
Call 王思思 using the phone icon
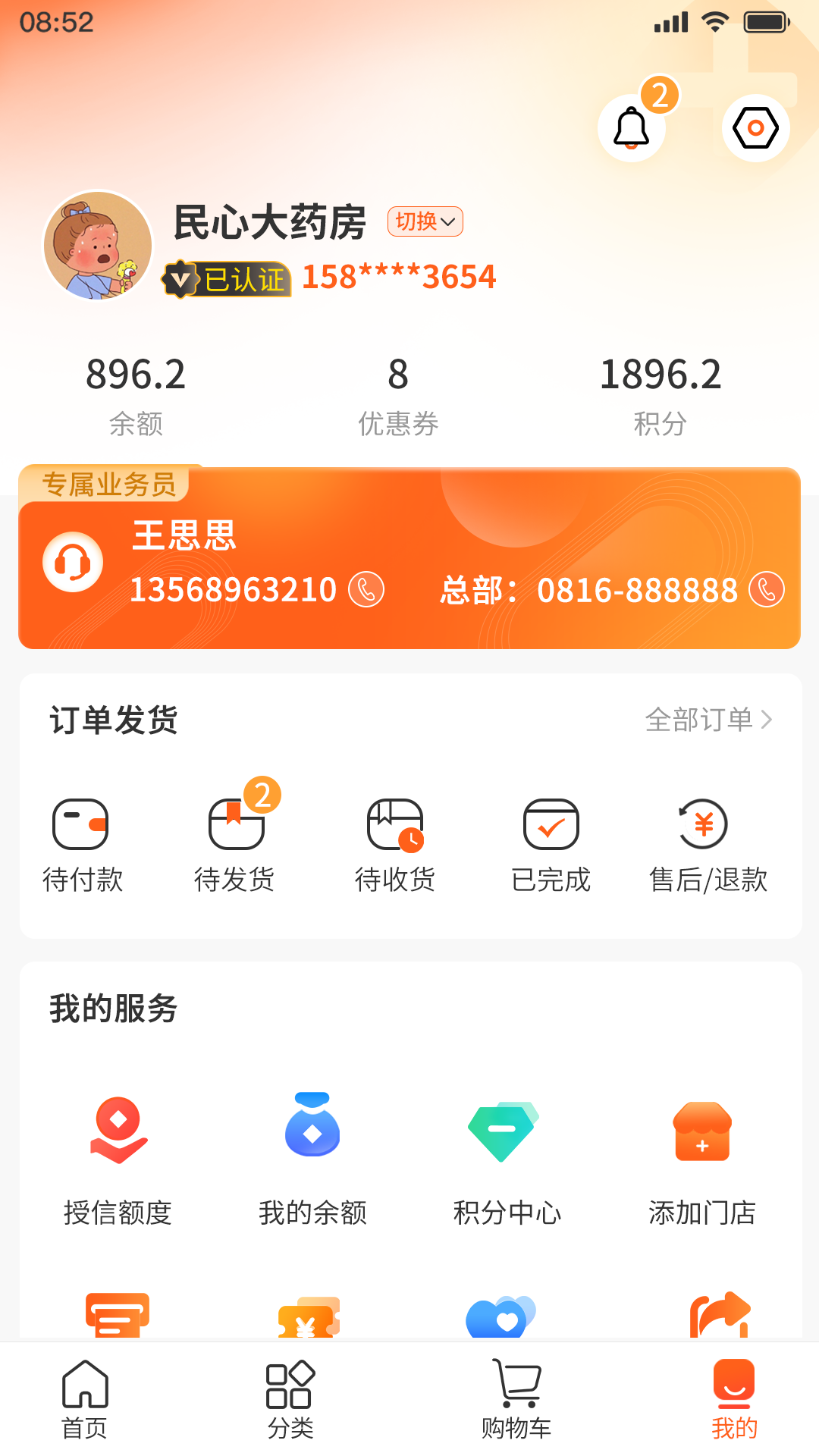click(x=367, y=591)
